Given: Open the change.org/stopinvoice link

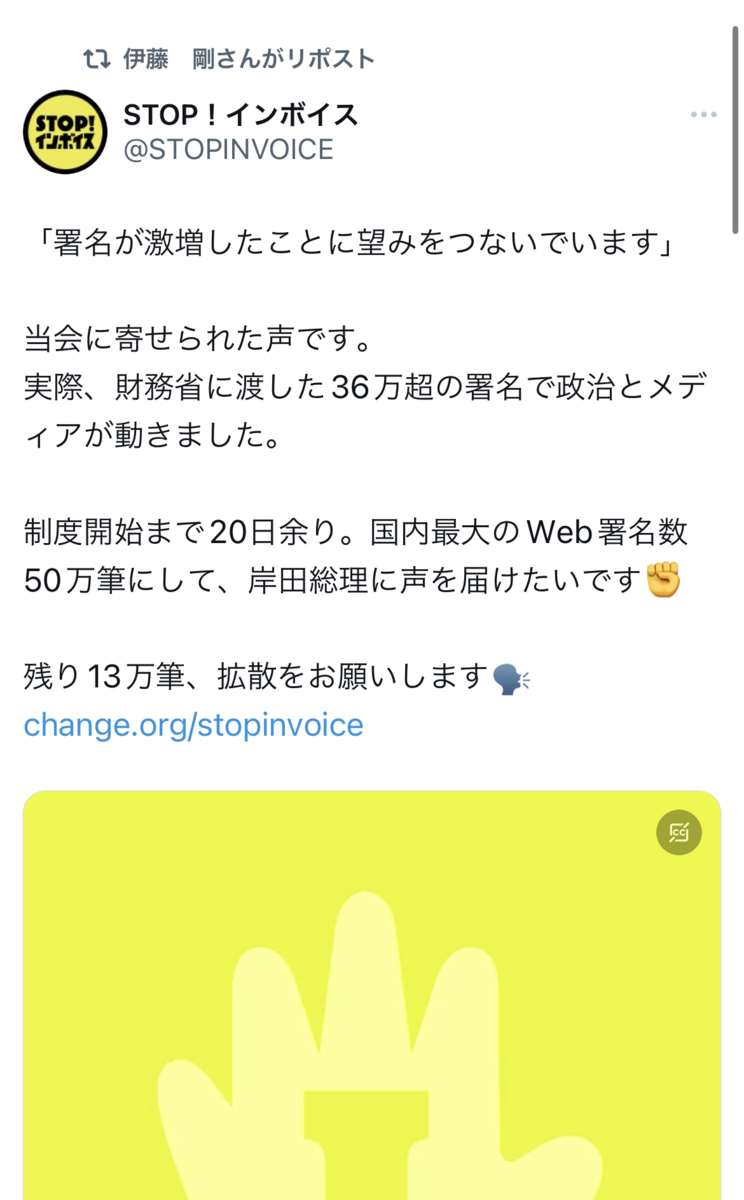Looking at the screenshot, I should [193, 724].
